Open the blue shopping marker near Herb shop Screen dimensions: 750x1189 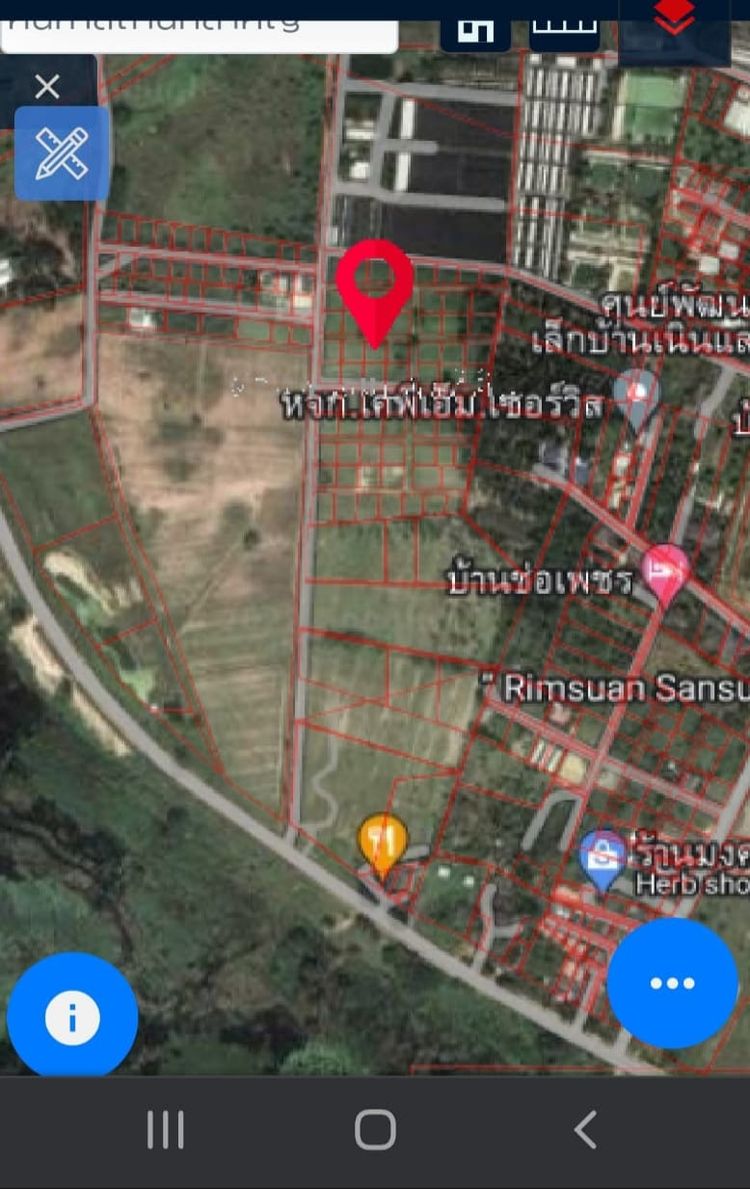[x=604, y=860]
